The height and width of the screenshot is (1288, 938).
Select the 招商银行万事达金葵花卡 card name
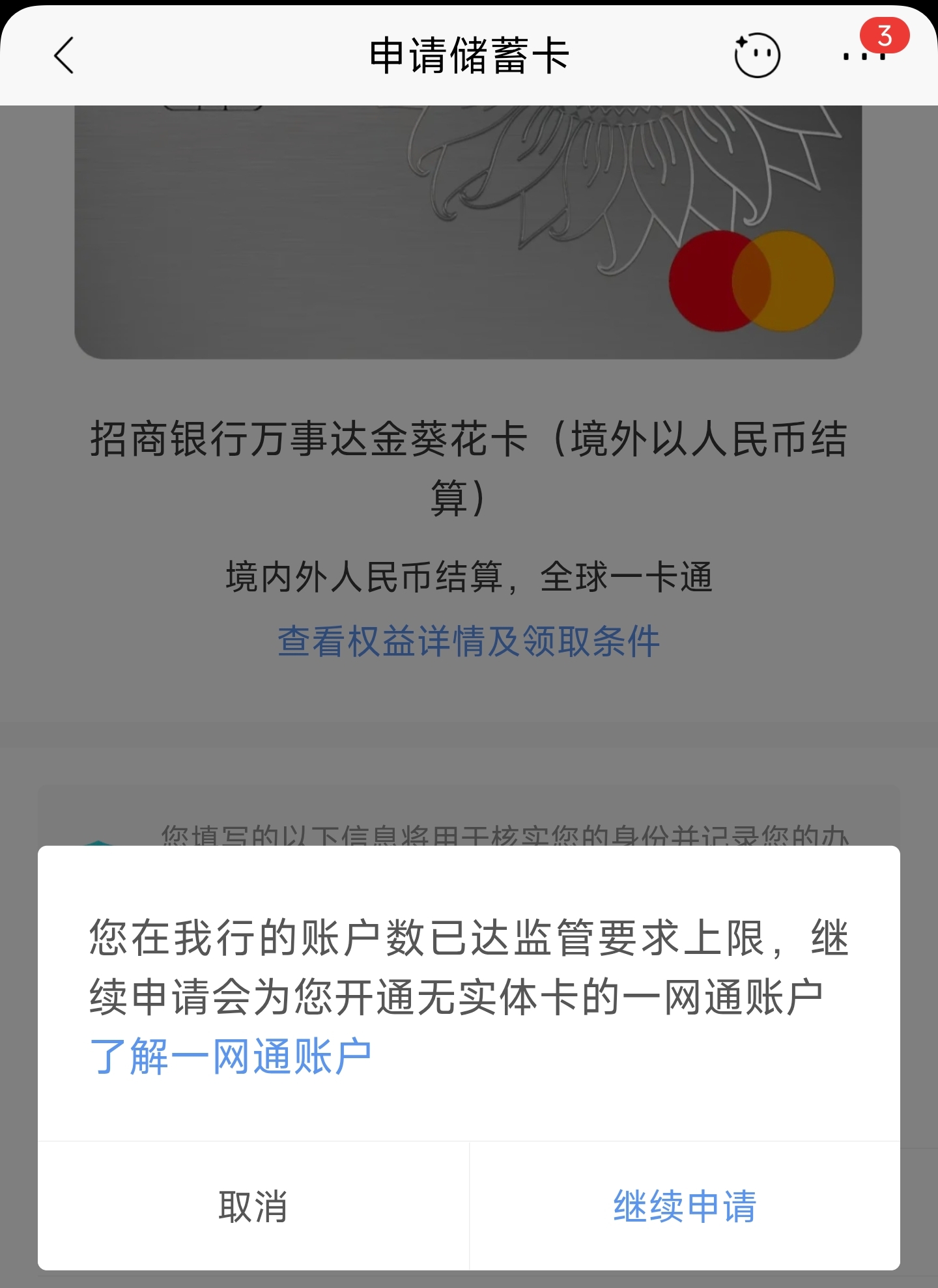(469, 462)
